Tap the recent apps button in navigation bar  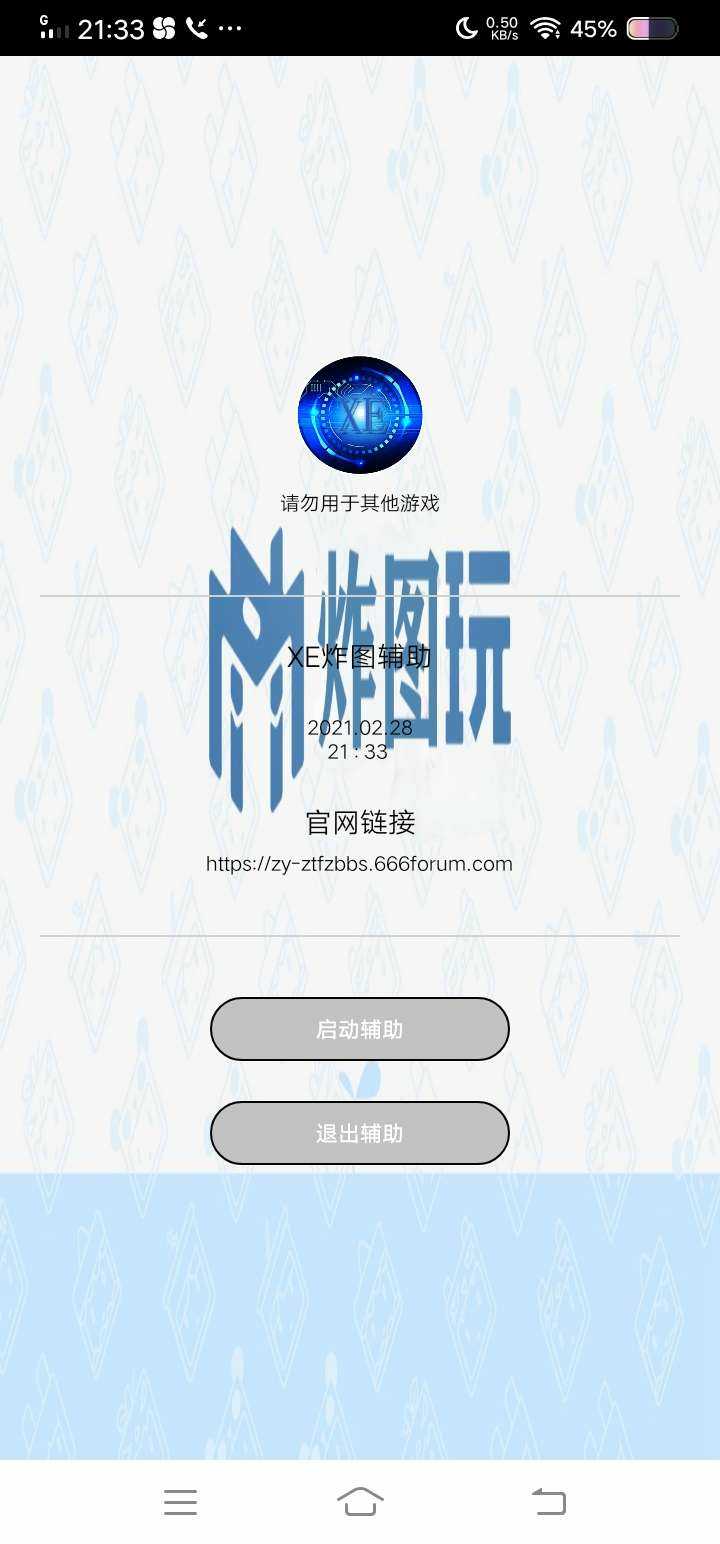tap(180, 1501)
